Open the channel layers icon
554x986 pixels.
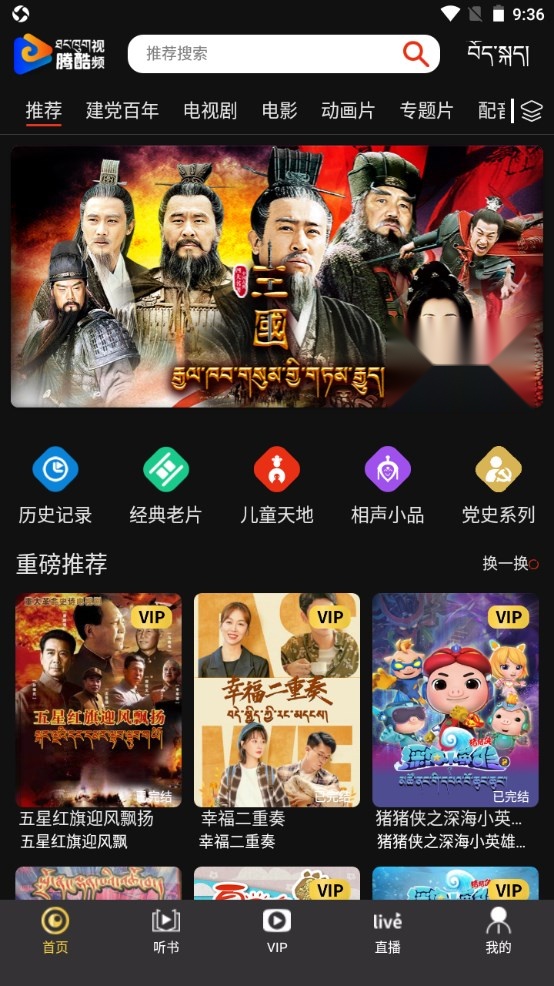pos(531,111)
